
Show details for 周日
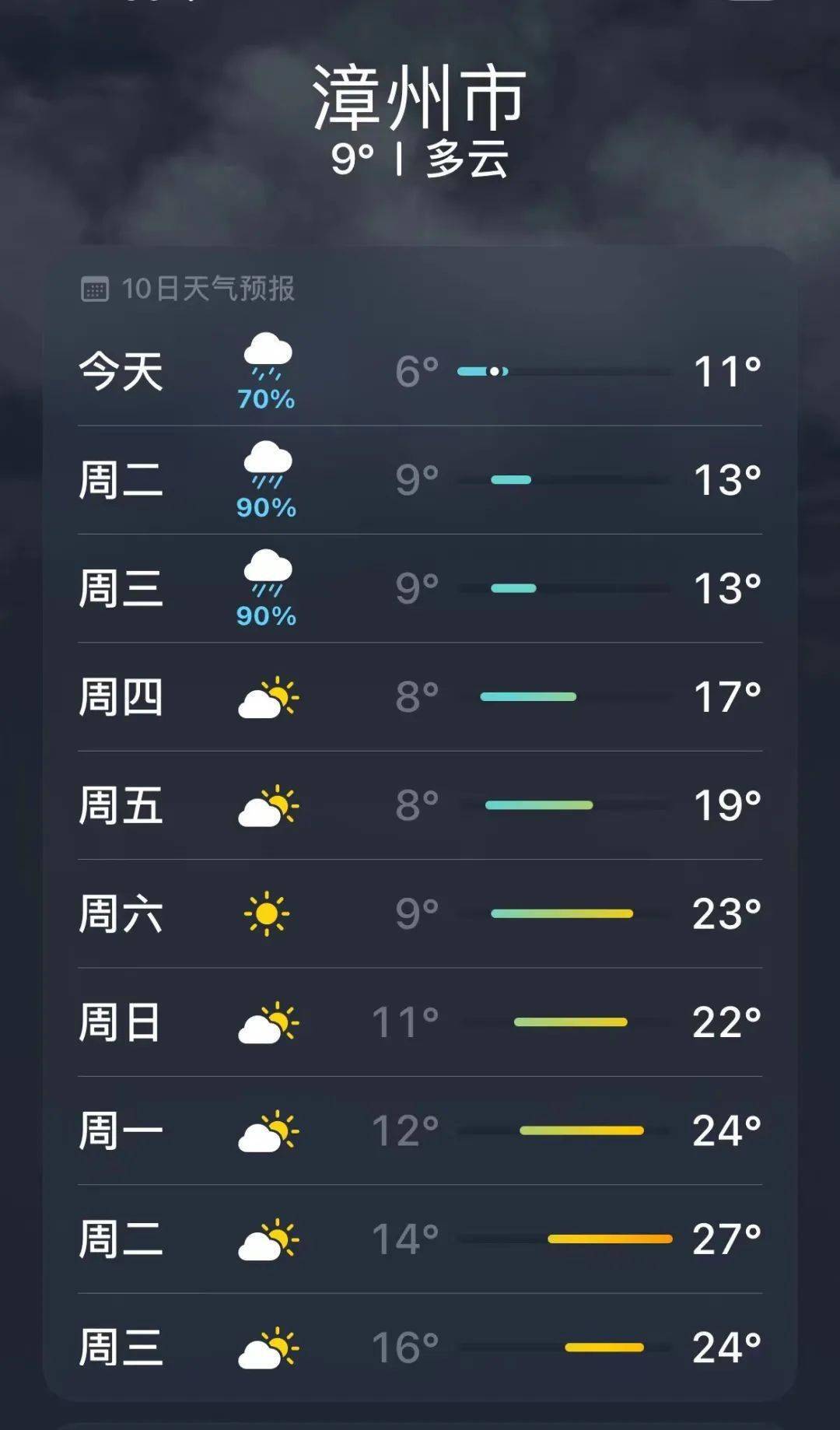[x=420, y=1022]
